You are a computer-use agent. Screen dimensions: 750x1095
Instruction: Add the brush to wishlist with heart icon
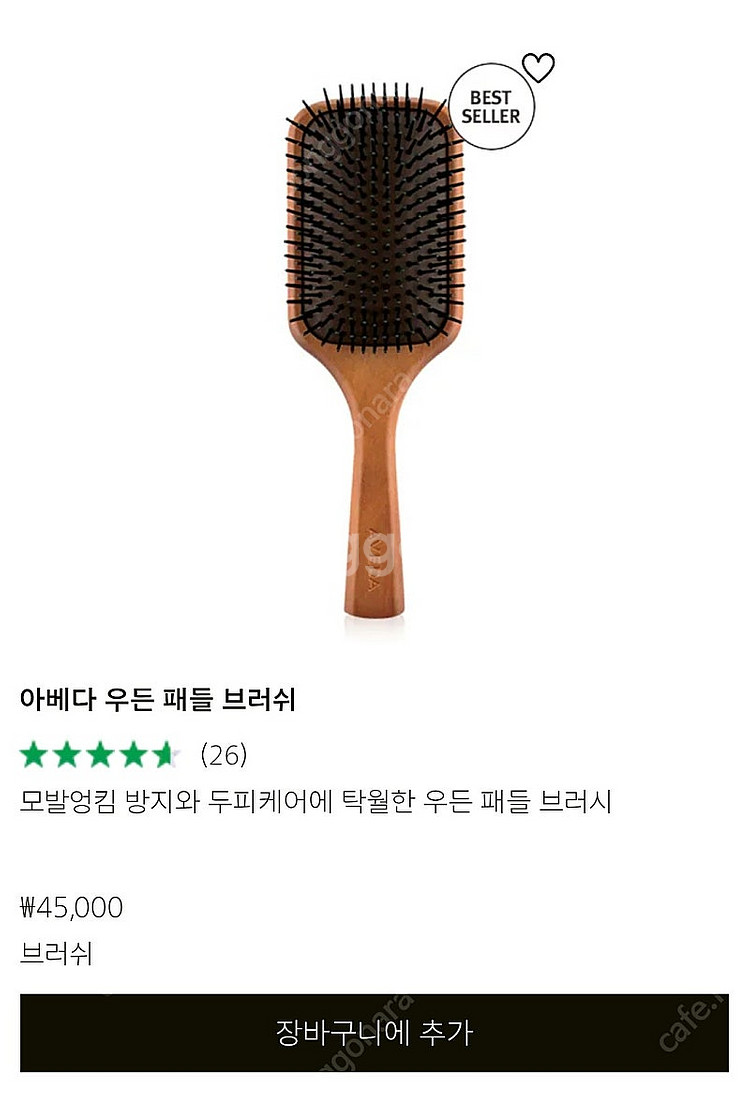(x=539, y=67)
